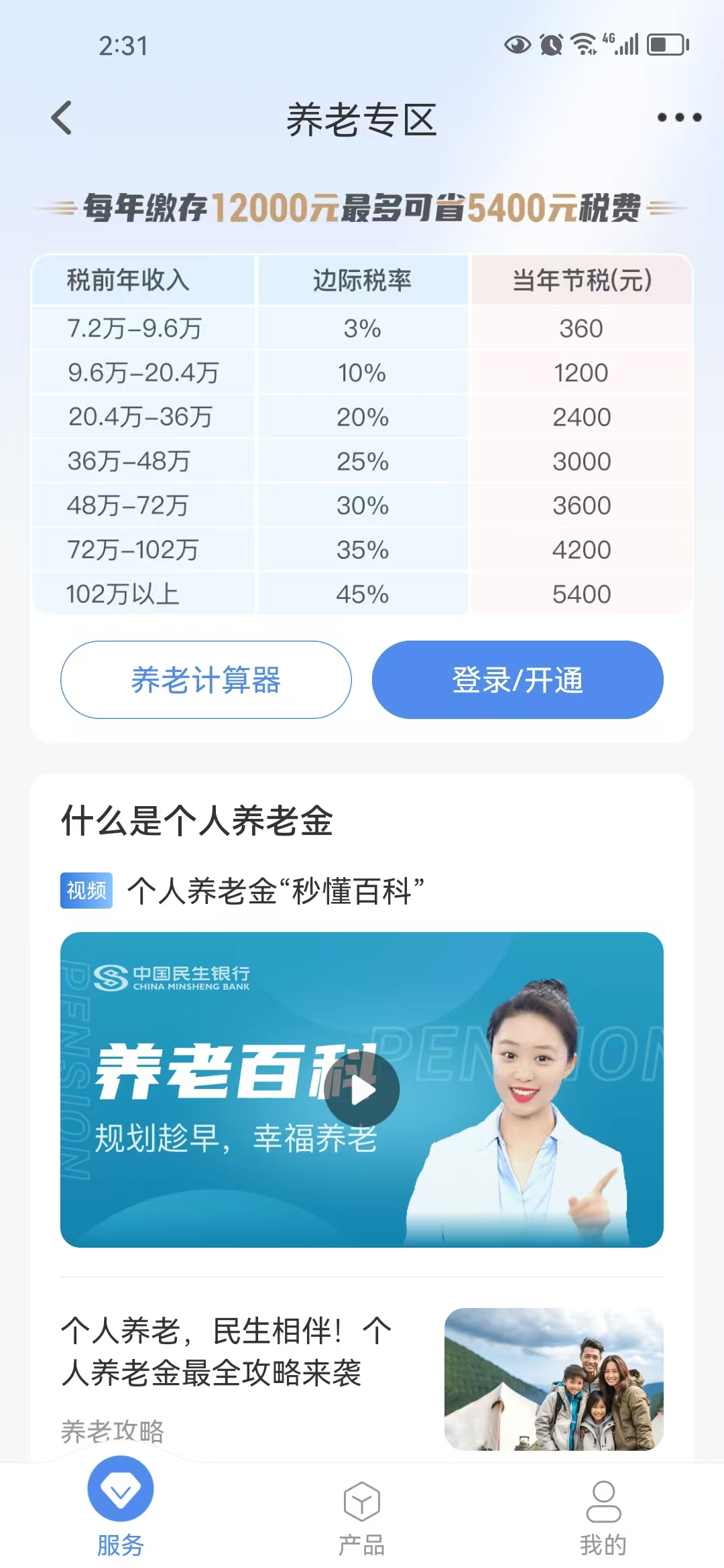Open the three-dot overflow menu
Screen dimensions: 724x1568
click(678, 118)
